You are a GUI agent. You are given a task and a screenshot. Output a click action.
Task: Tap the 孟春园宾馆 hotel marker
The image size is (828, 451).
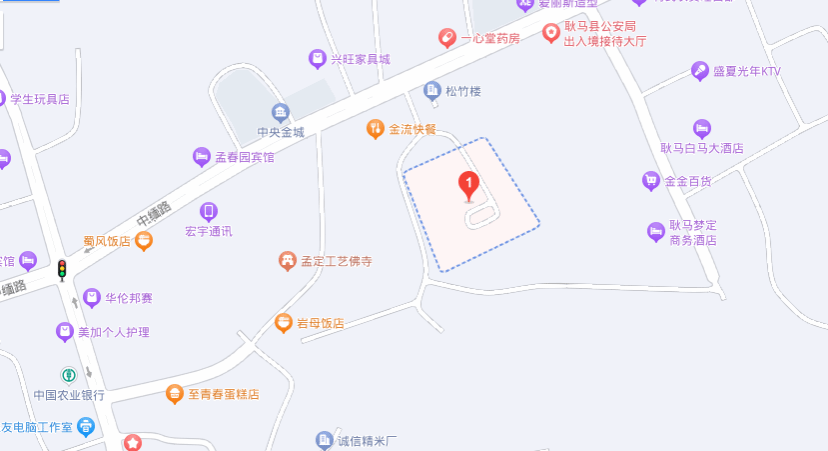tap(201, 157)
